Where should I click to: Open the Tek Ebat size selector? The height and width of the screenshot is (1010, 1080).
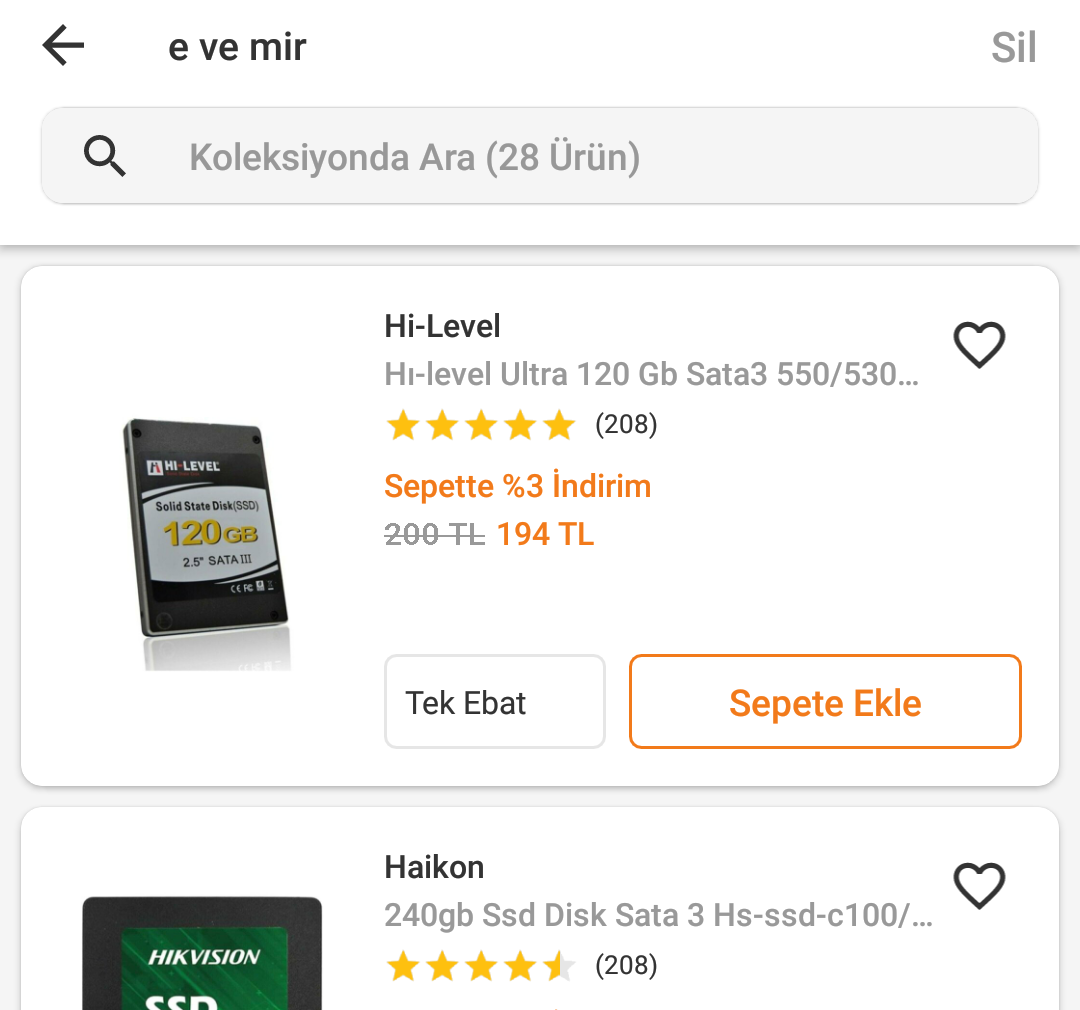[x=495, y=702]
